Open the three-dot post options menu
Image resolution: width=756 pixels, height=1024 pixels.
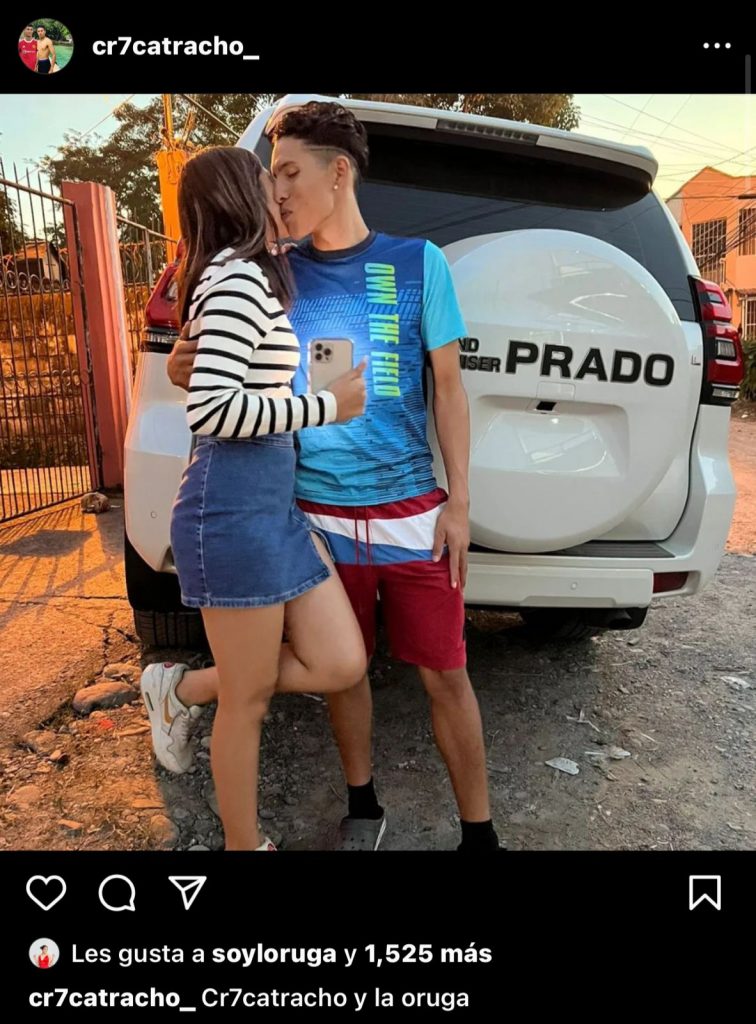(716, 46)
